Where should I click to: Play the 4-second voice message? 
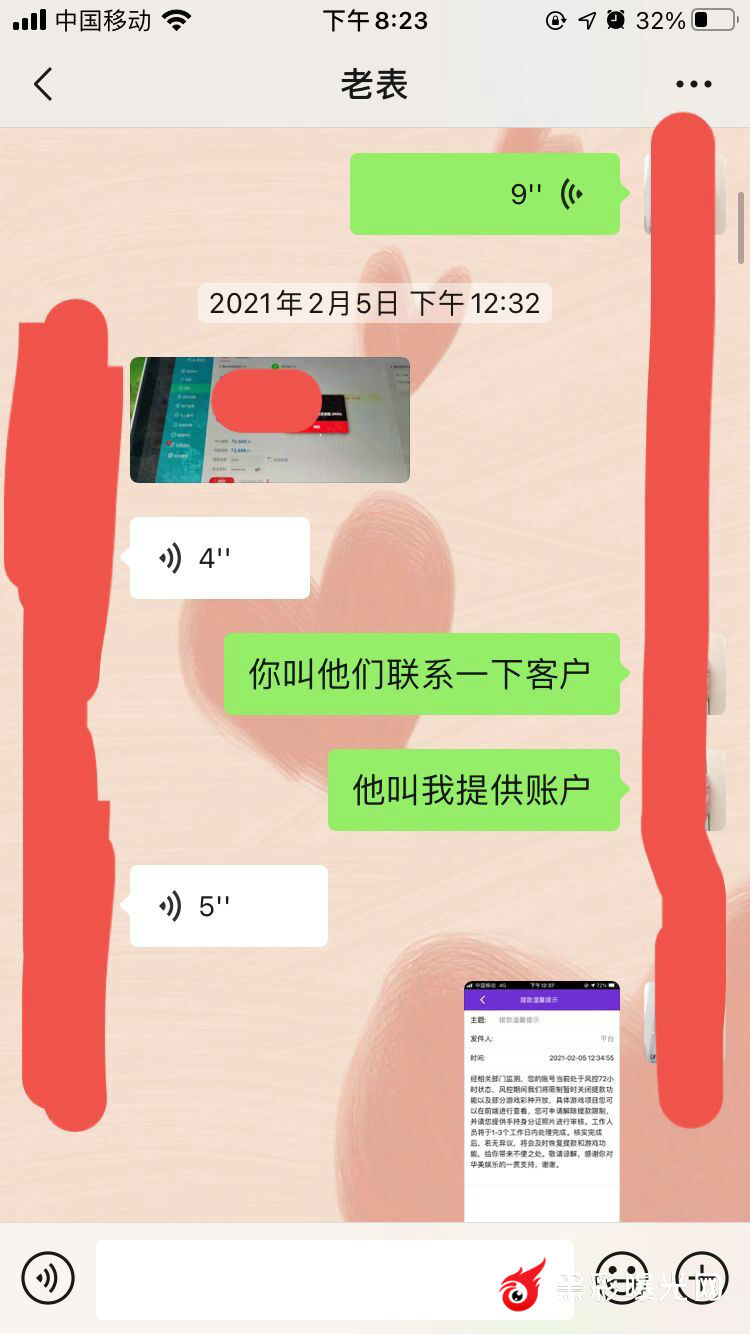220,558
